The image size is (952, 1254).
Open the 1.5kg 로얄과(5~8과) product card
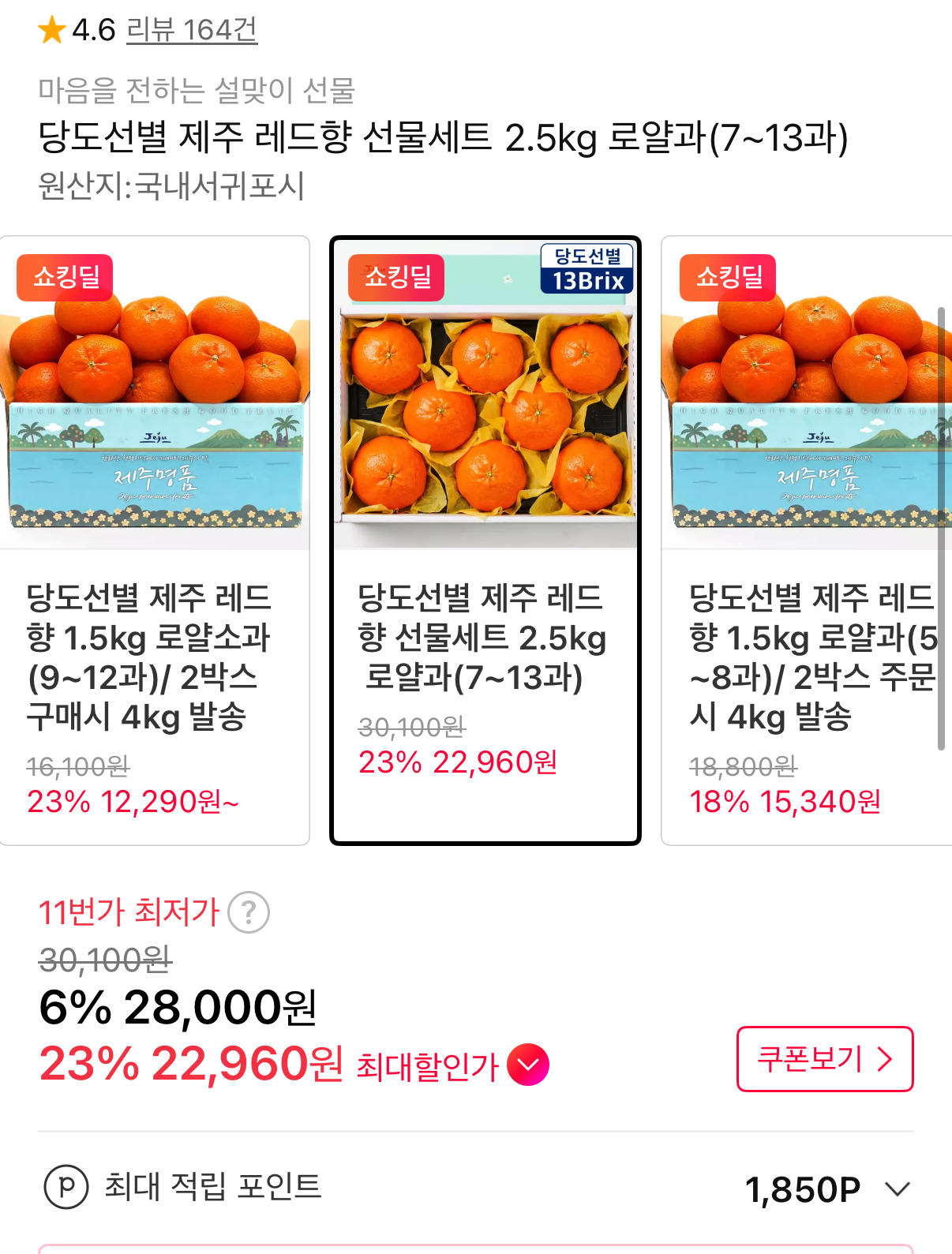(x=806, y=541)
